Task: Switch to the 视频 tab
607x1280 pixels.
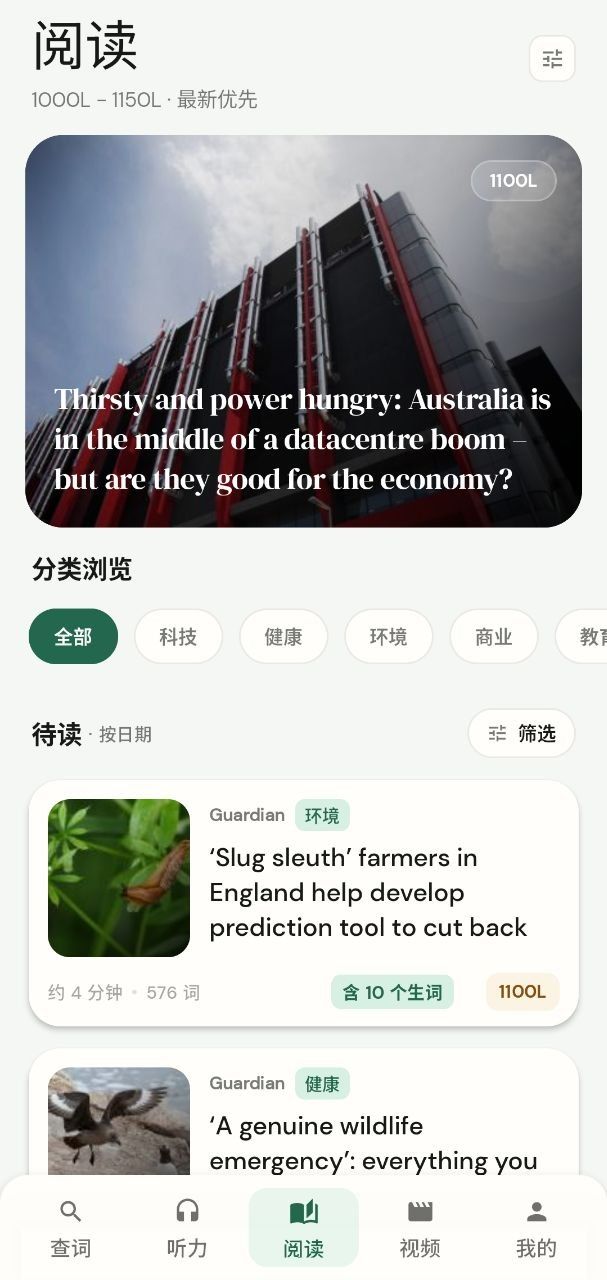Action: 420,1229
